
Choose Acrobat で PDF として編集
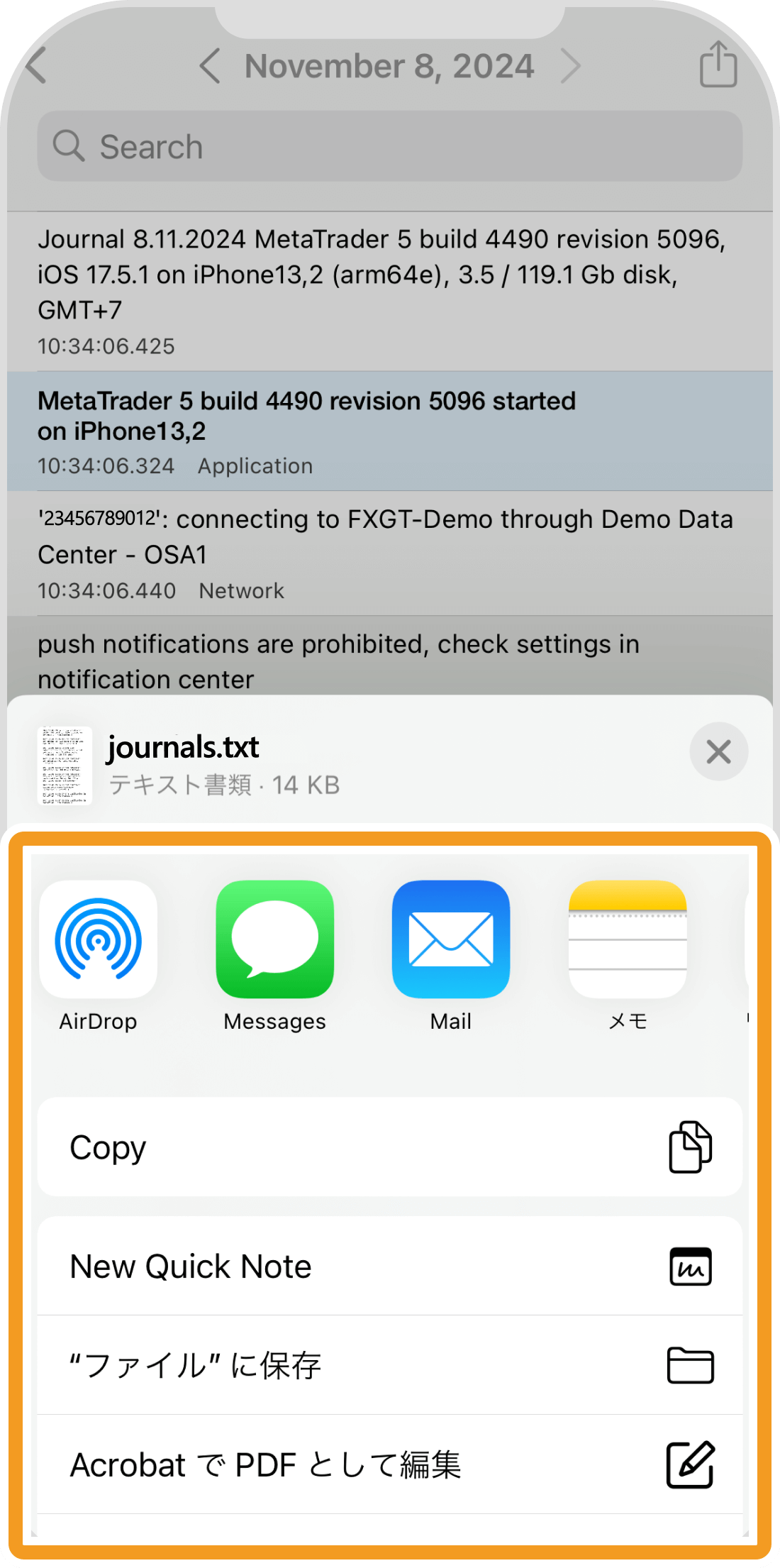point(389,1464)
